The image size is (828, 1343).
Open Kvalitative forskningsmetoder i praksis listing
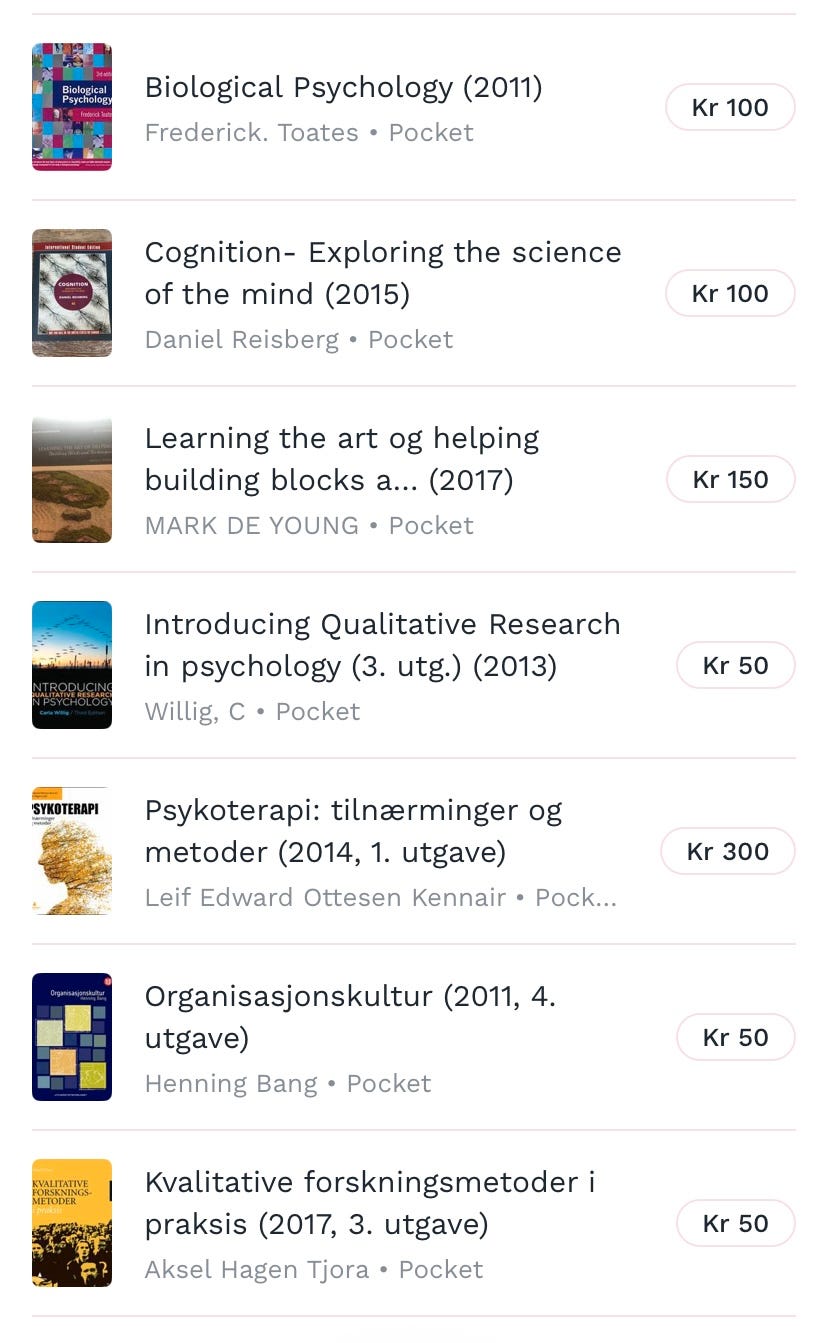click(x=369, y=1203)
